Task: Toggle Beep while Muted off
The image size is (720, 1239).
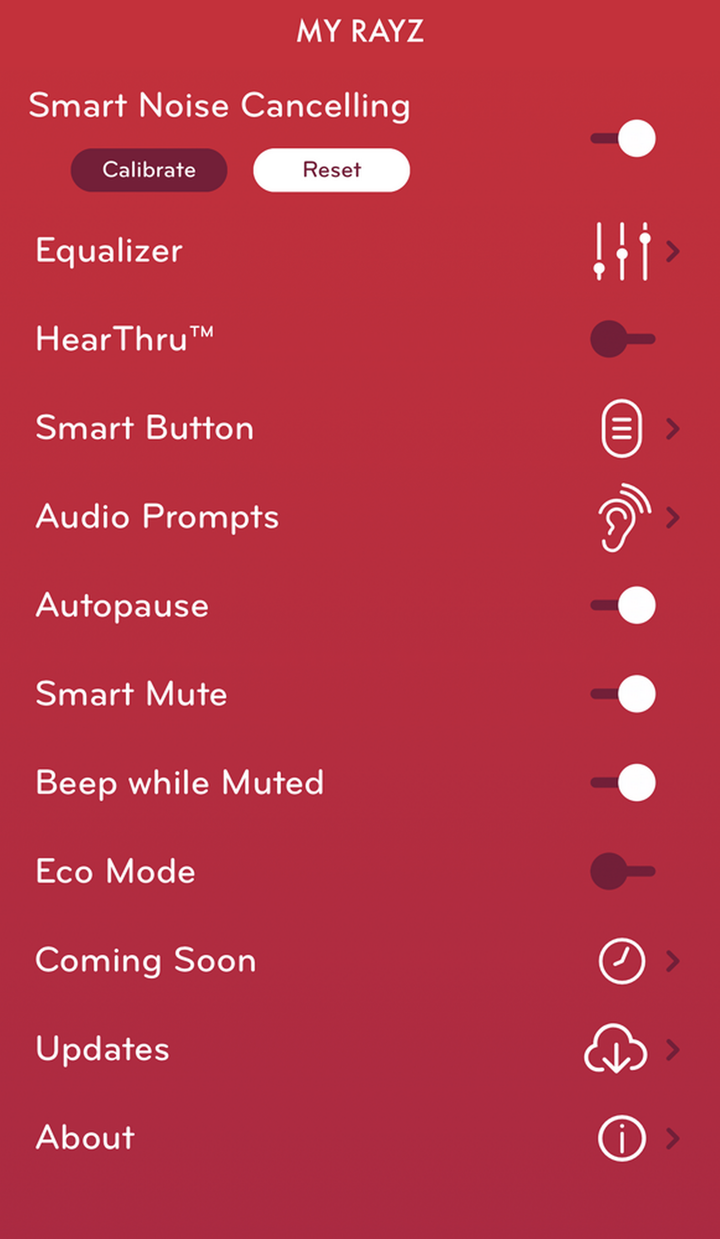Action: 623,783
